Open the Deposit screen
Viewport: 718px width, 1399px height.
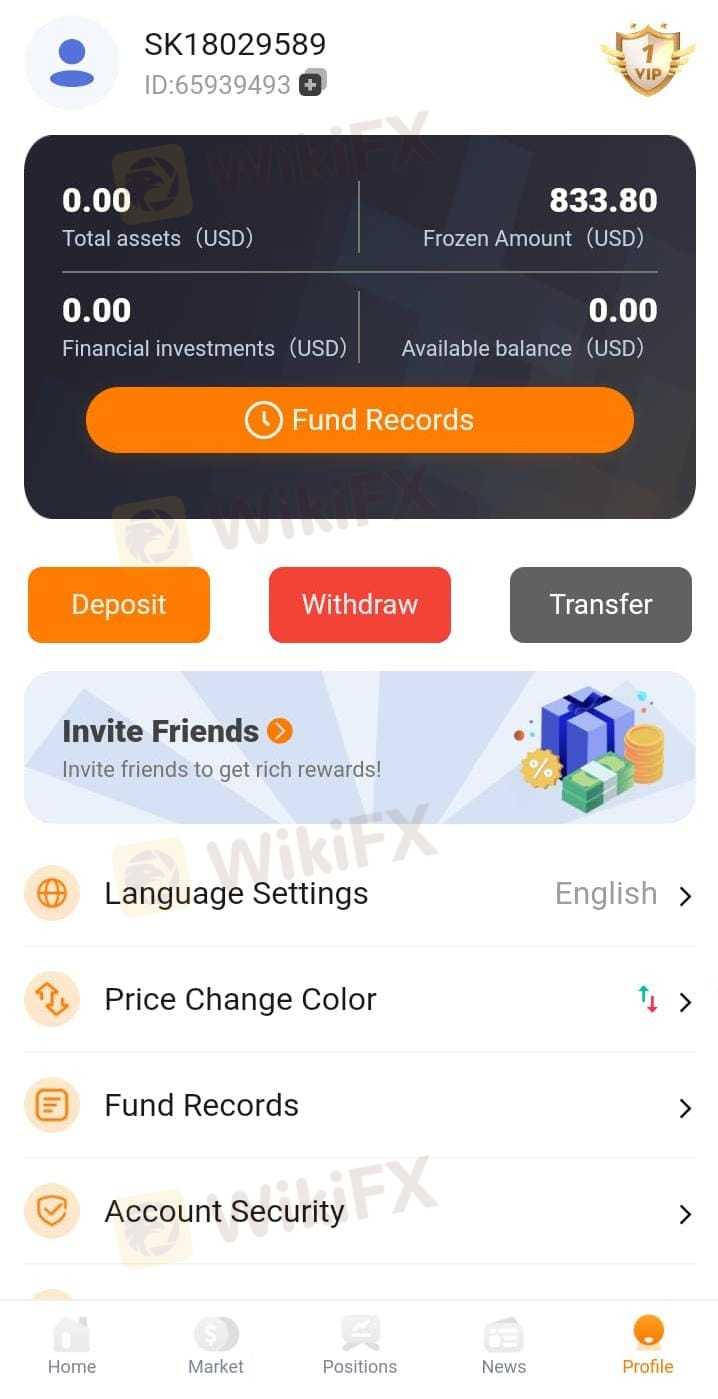[x=119, y=604]
